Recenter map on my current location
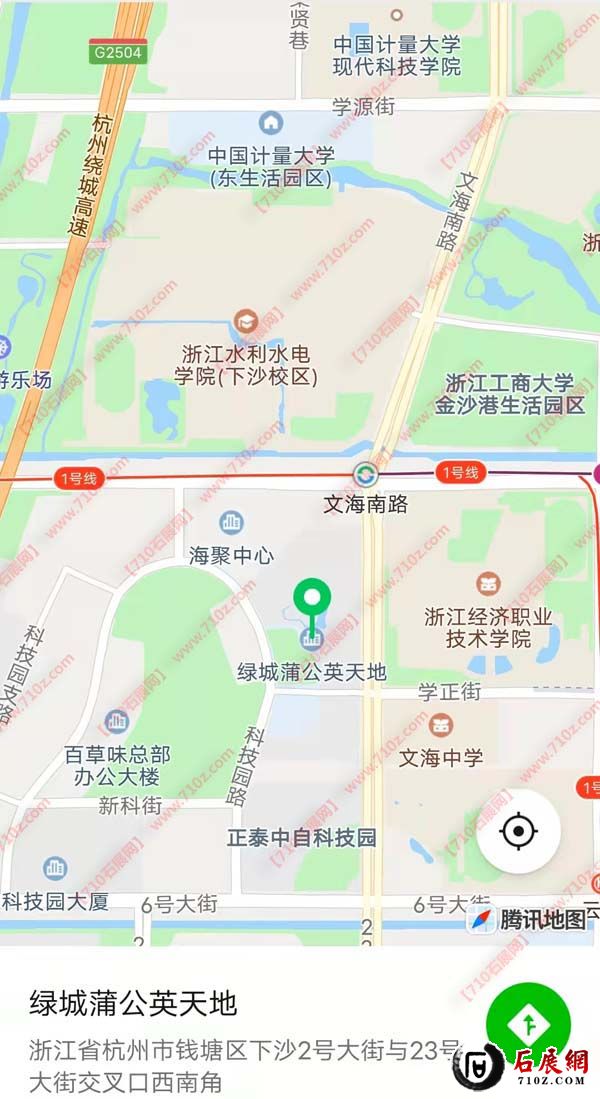Viewport: 600px width, 1099px height. (519, 830)
